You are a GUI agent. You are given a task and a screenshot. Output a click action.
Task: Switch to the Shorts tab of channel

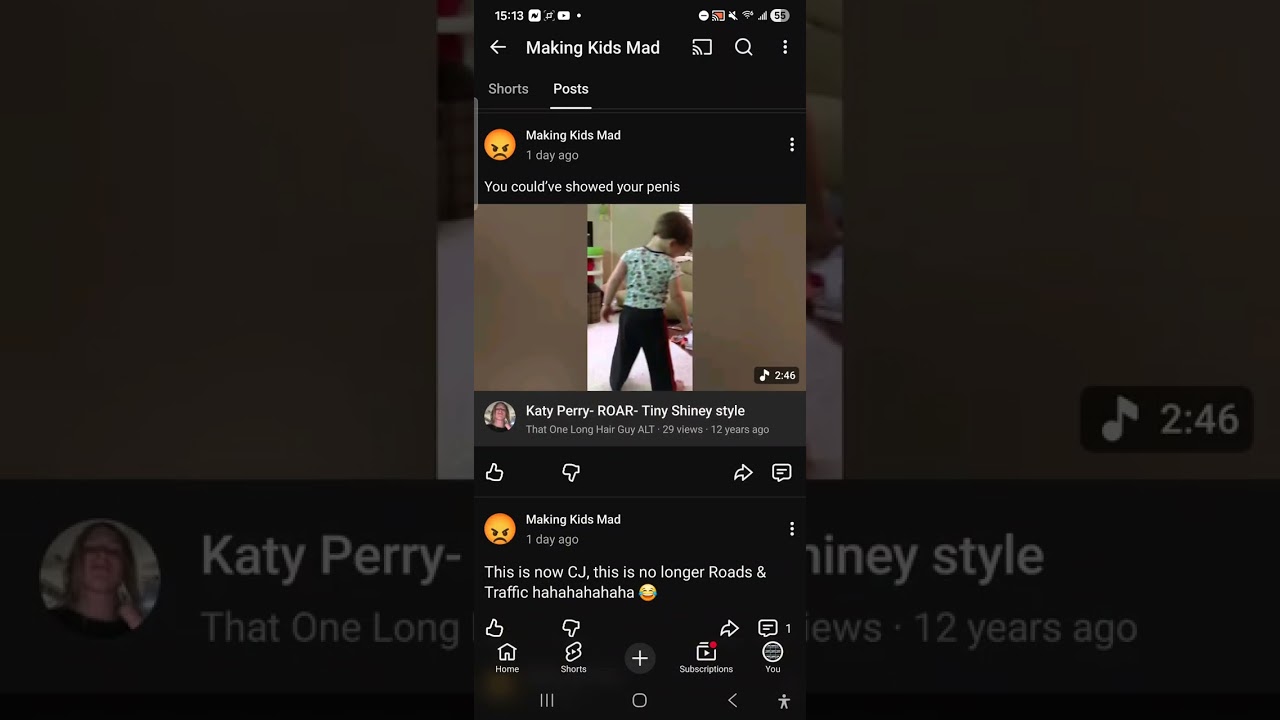click(x=508, y=89)
